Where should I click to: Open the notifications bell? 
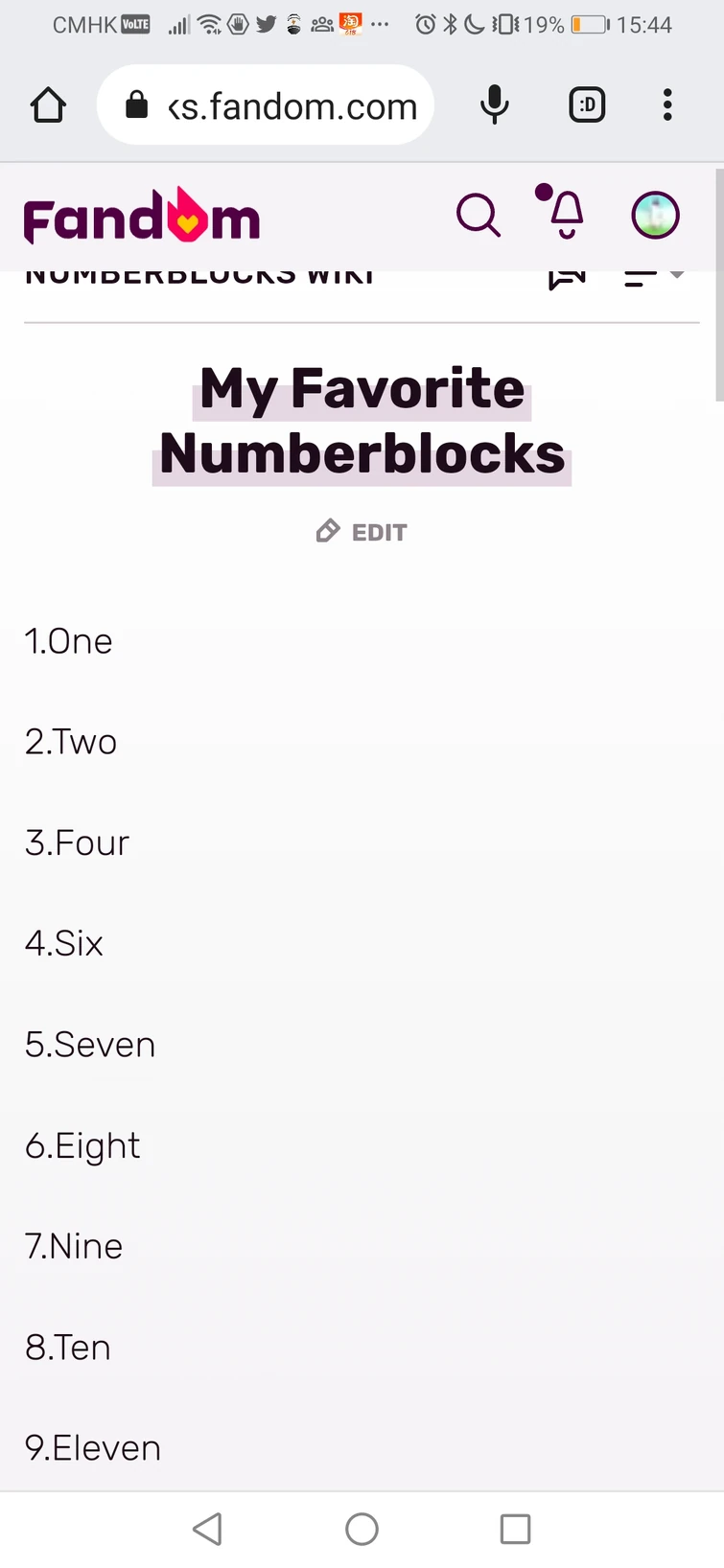tap(566, 215)
